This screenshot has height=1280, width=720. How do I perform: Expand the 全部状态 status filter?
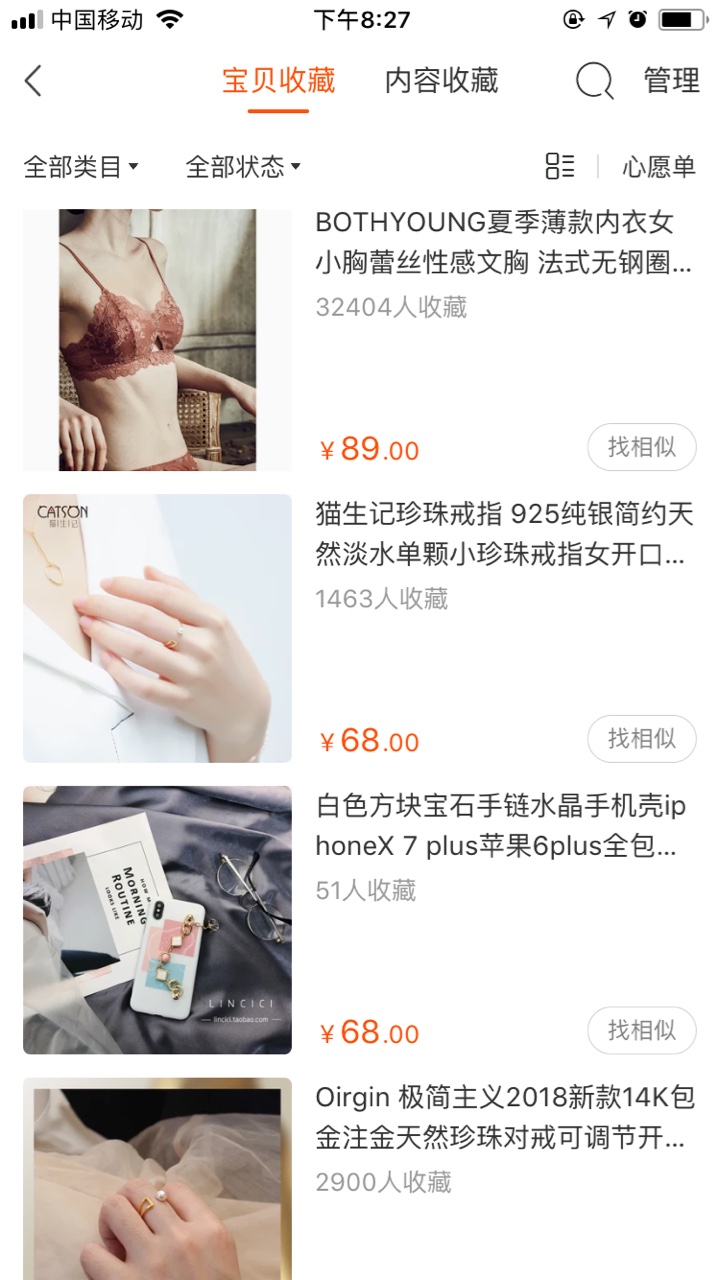point(243,167)
